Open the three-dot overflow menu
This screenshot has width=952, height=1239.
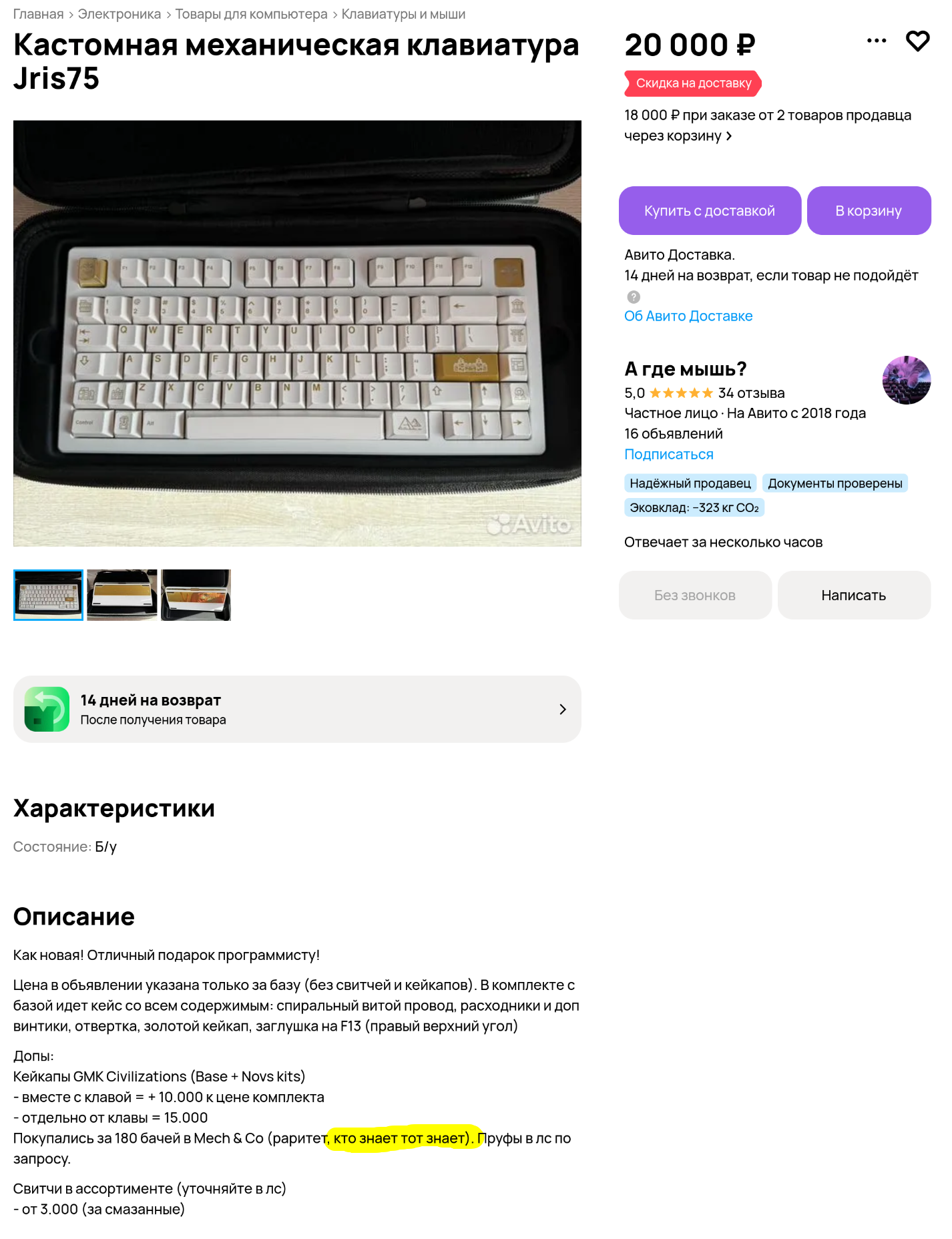876,41
